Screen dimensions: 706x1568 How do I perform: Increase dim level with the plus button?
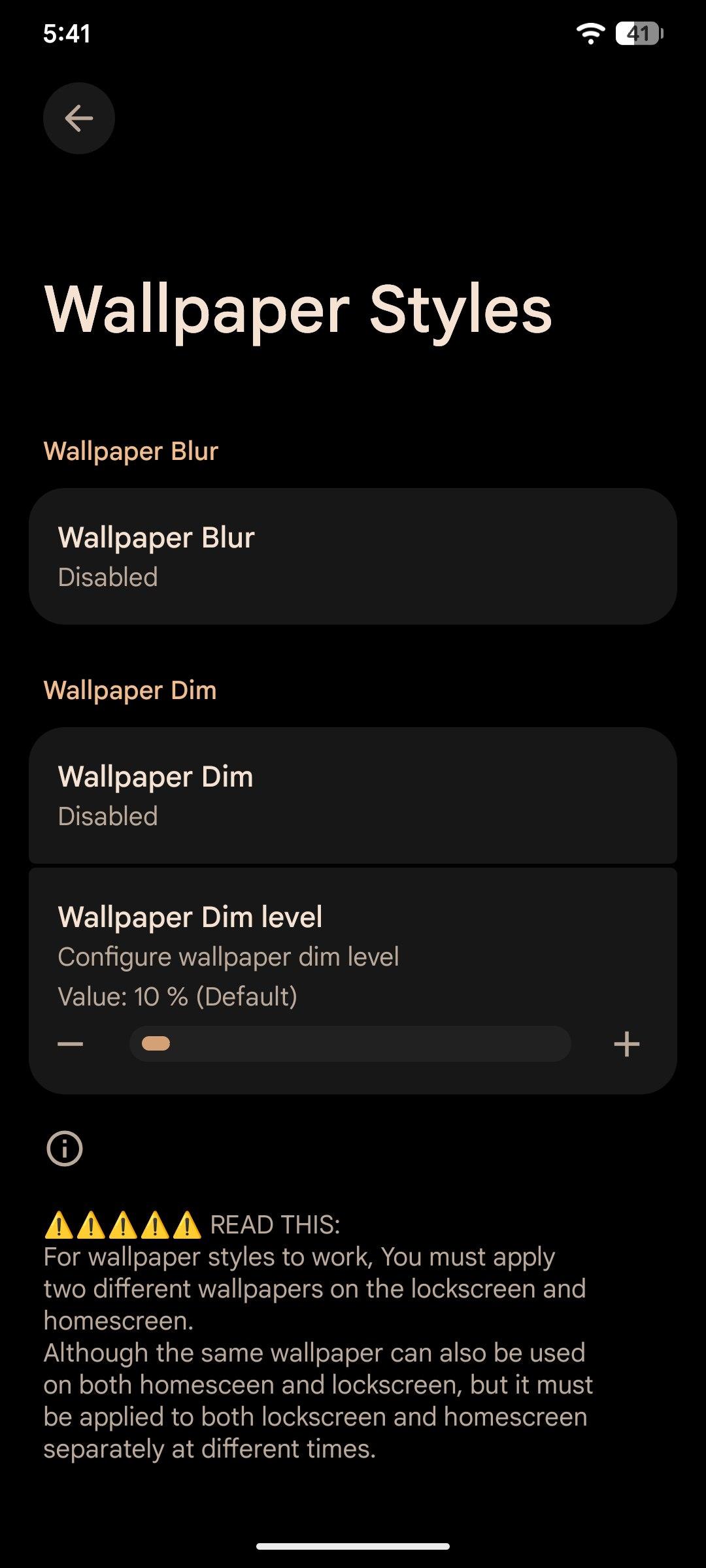(626, 1044)
